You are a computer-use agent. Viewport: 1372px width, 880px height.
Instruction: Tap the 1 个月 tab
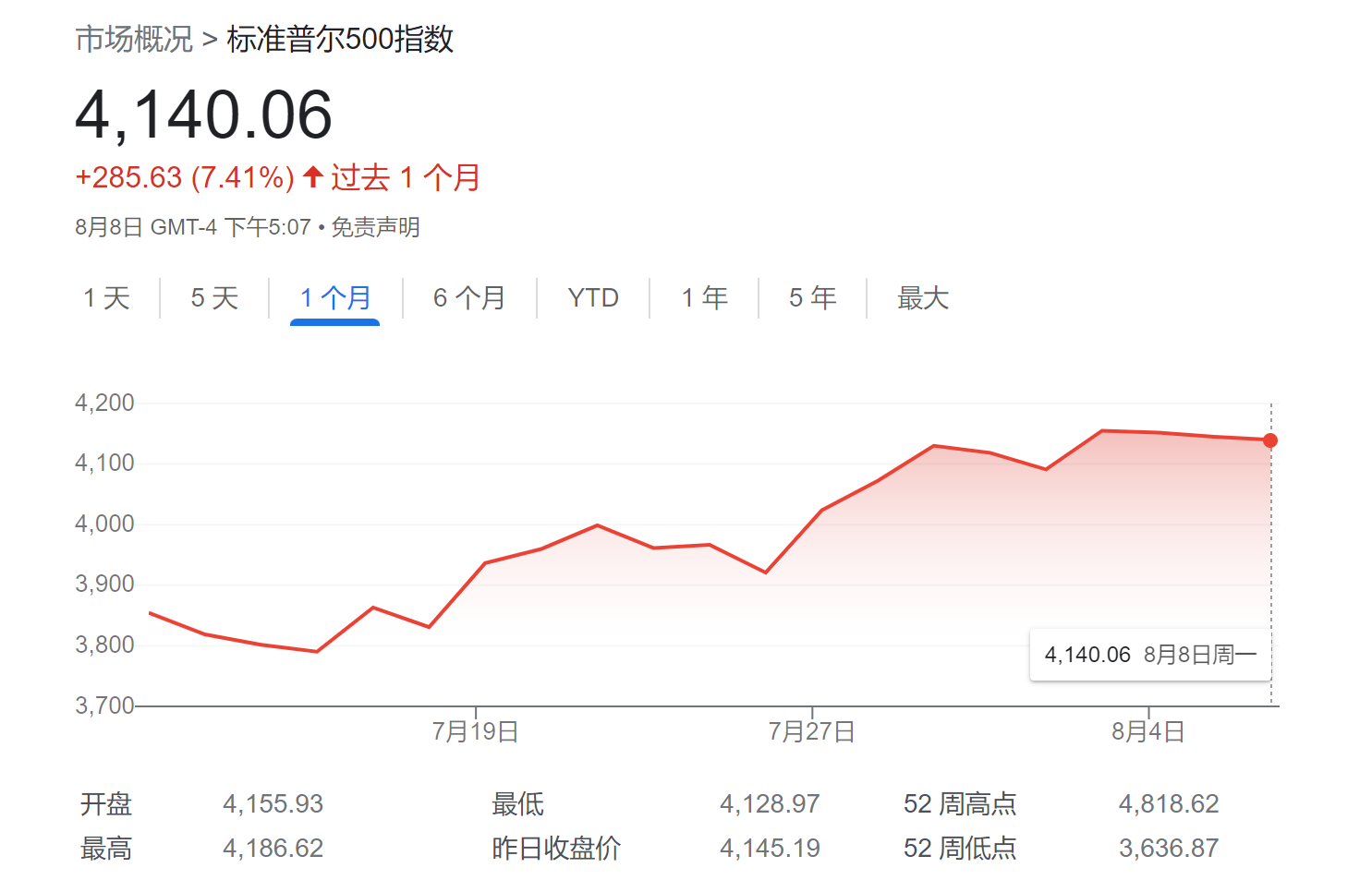coord(334,298)
